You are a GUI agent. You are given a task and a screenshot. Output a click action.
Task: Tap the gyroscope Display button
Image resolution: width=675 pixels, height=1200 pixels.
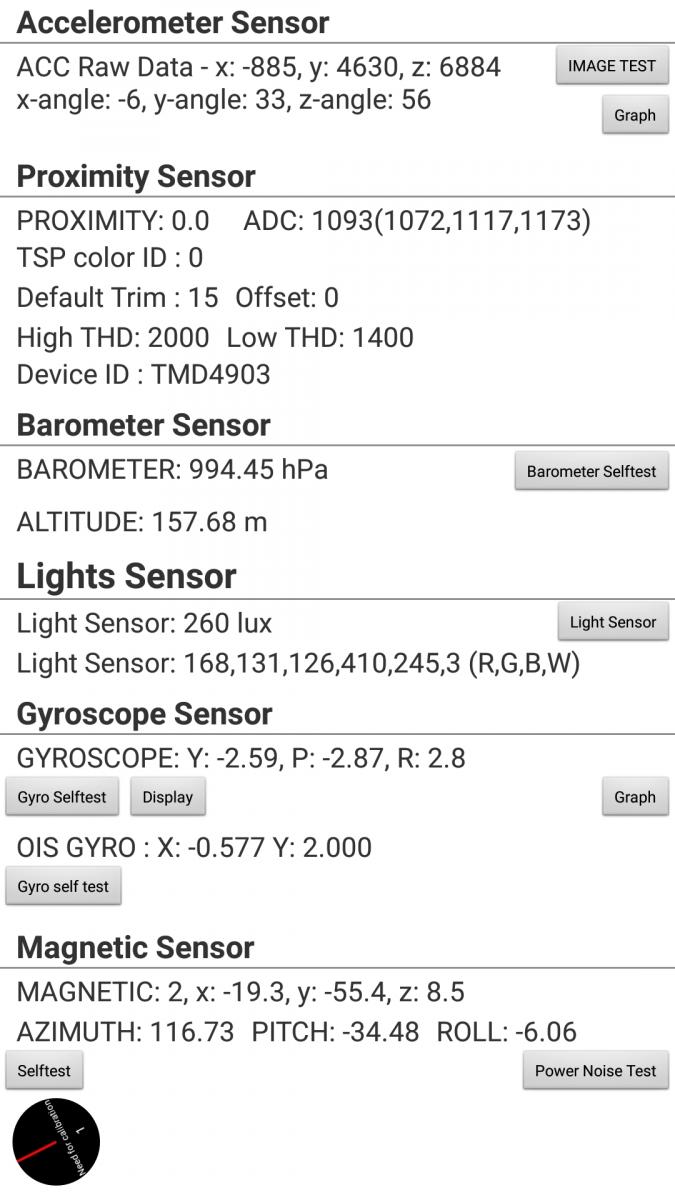point(167,797)
